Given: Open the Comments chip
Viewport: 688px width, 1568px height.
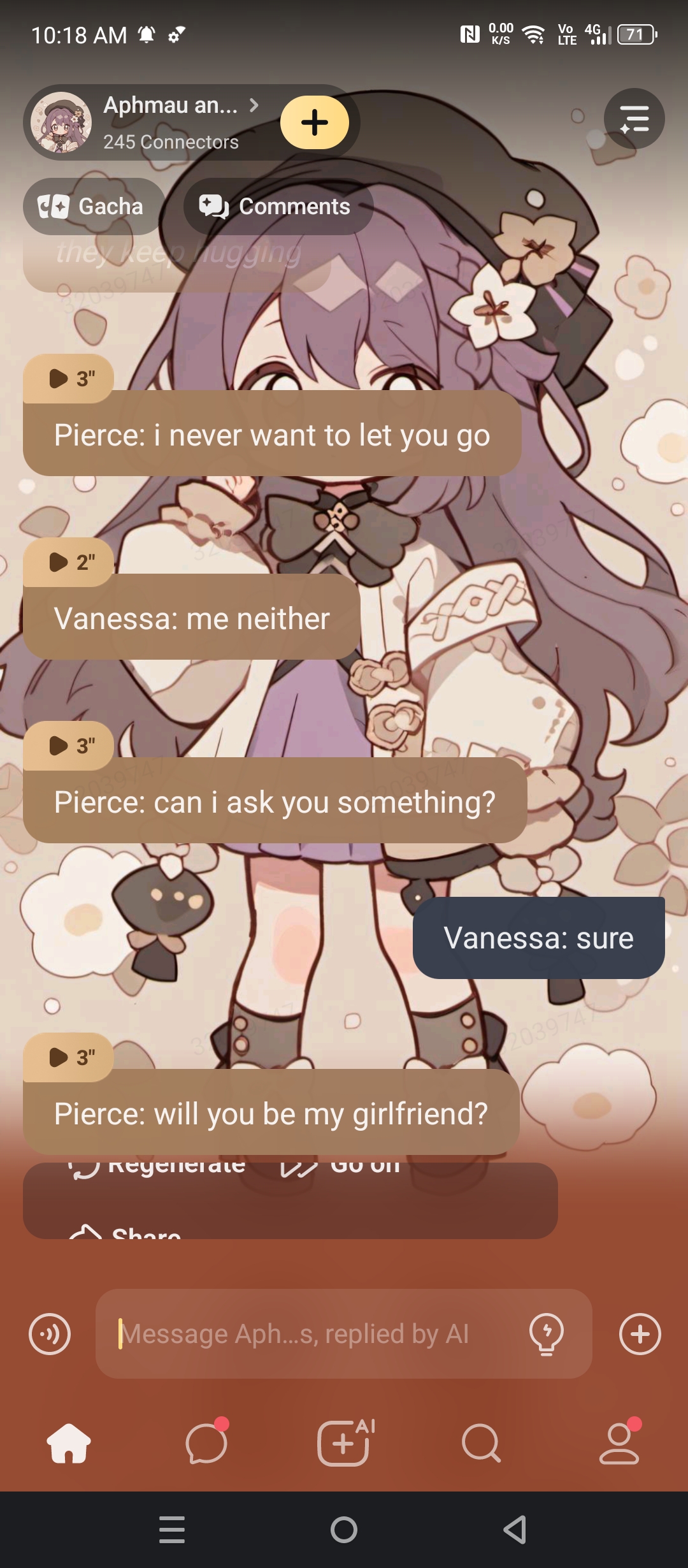Looking at the screenshot, I should pos(278,207).
